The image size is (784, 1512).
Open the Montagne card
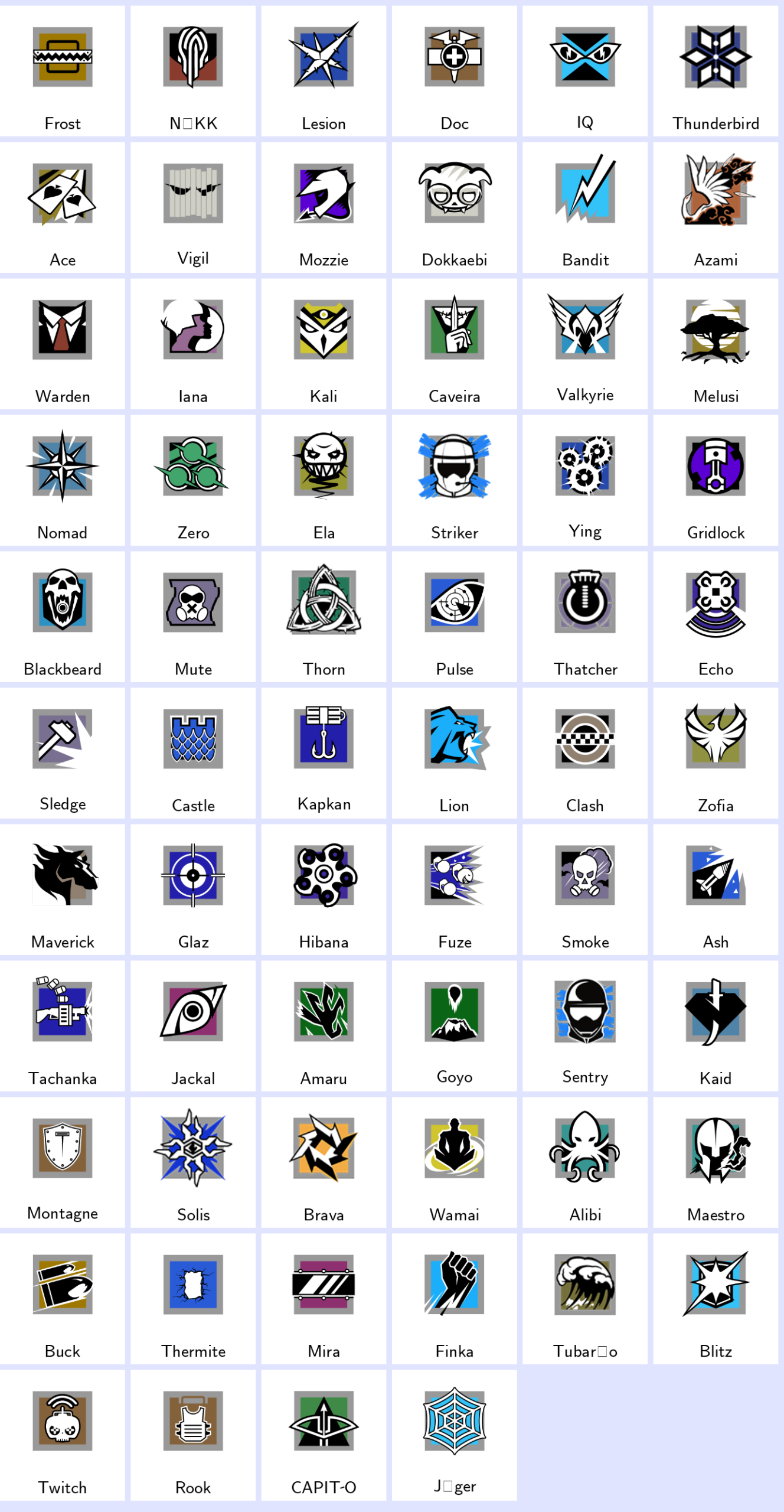point(62,1162)
